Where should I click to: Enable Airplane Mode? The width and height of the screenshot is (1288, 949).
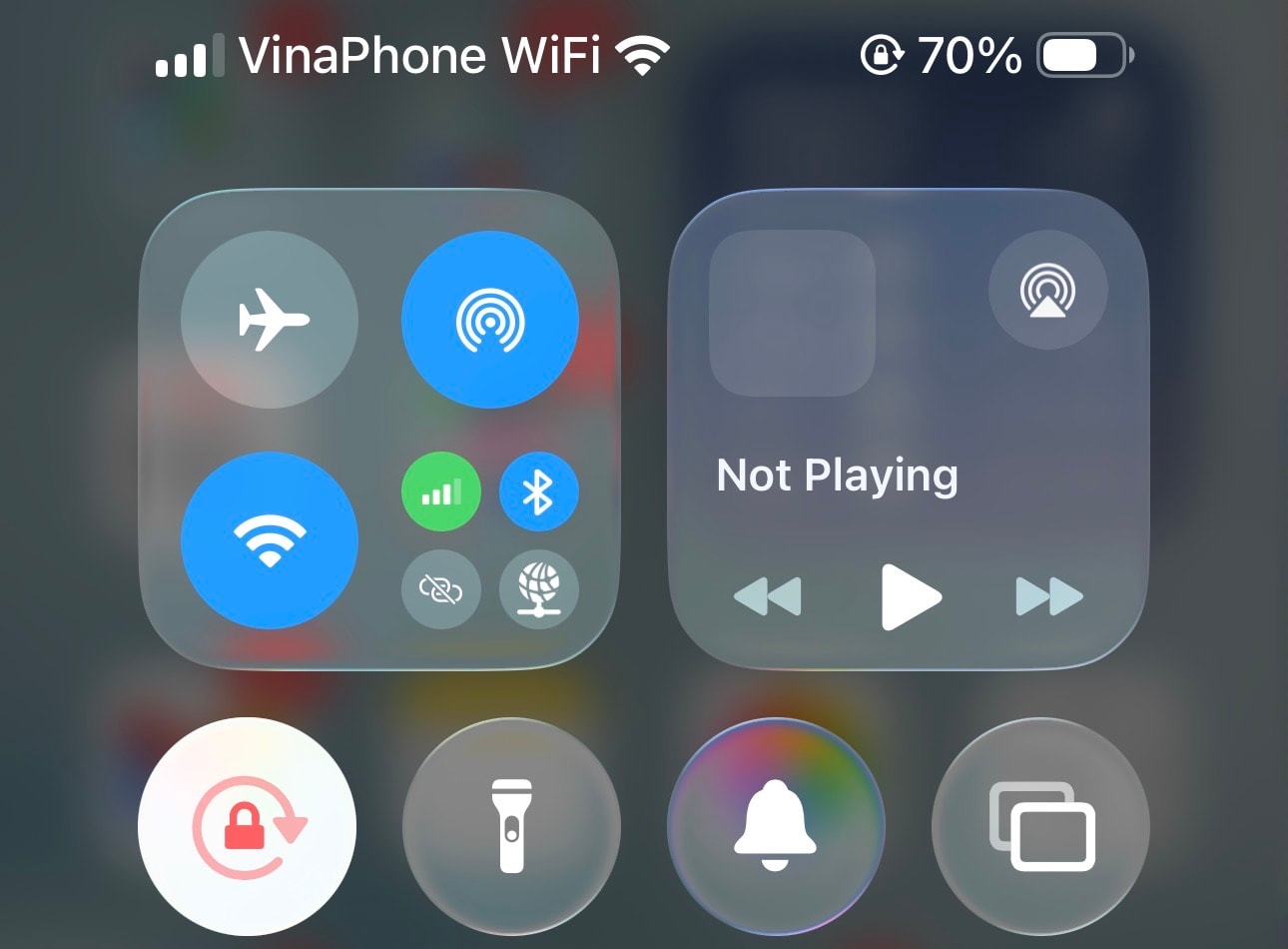point(270,320)
